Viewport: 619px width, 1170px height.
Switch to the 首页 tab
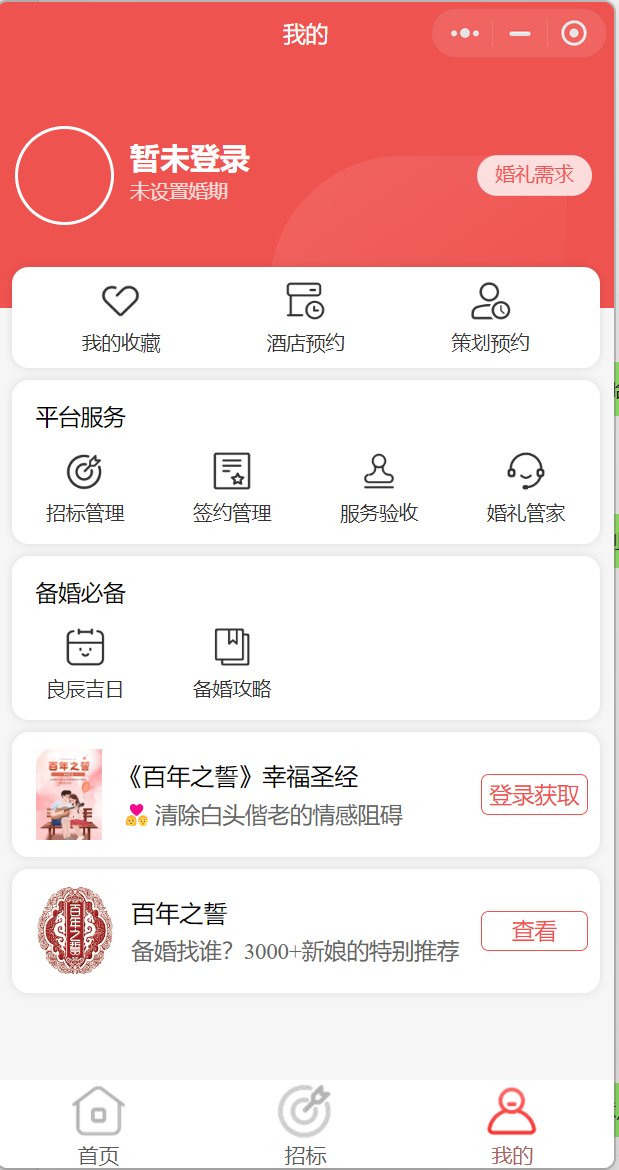[98, 1126]
